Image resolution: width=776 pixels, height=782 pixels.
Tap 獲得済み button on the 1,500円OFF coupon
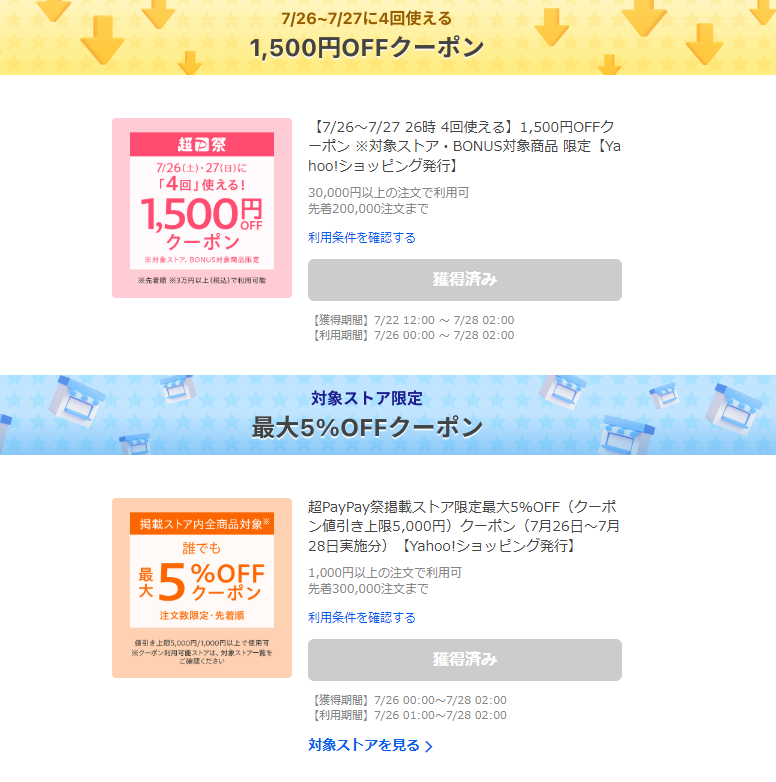coord(464,280)
